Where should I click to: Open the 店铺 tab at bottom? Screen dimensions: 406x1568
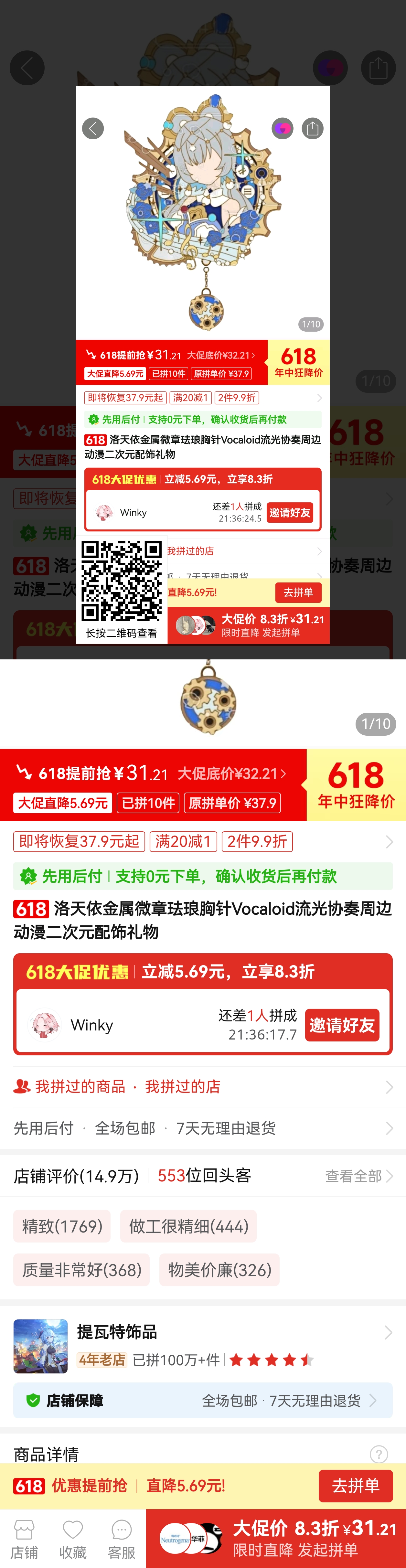[24, 1538]
